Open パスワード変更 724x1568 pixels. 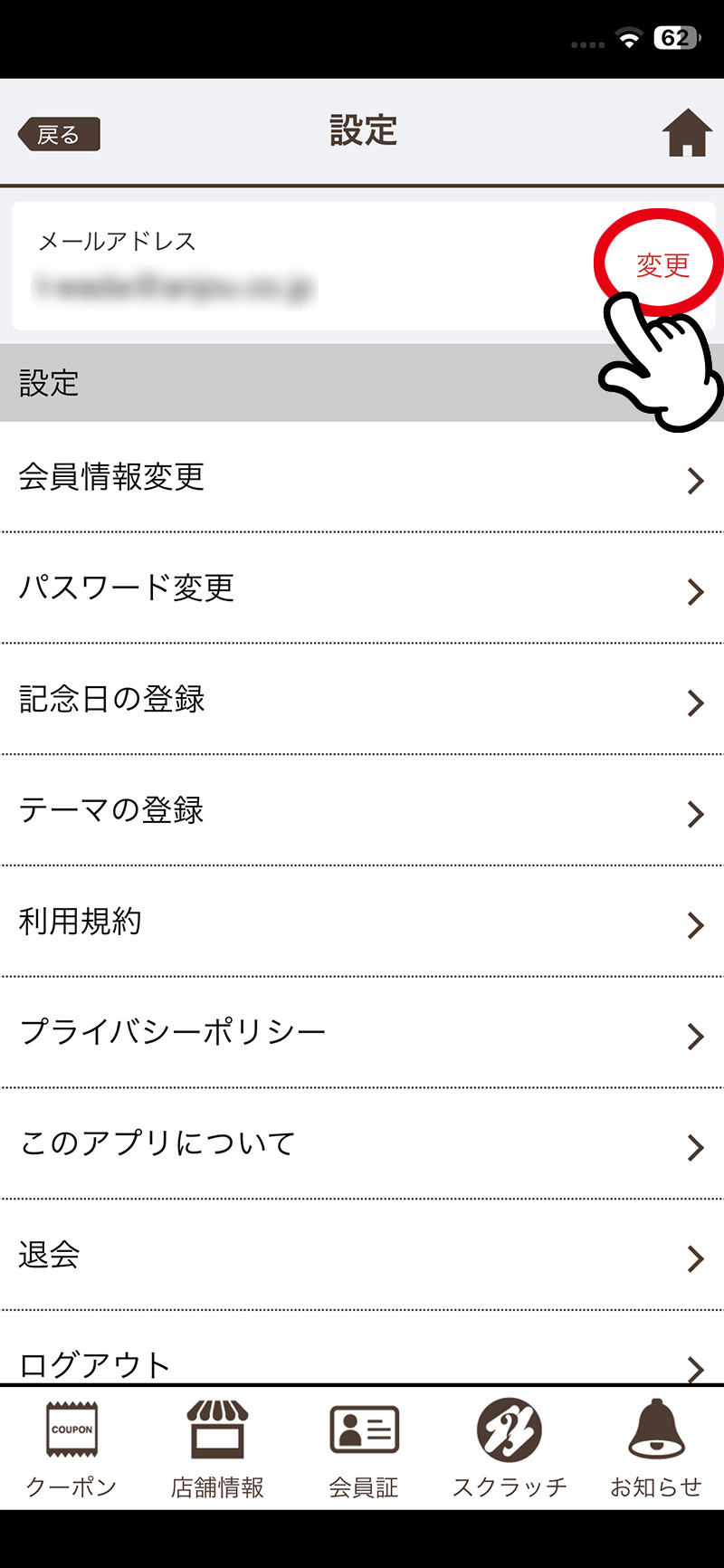click(x=362, y=588)
